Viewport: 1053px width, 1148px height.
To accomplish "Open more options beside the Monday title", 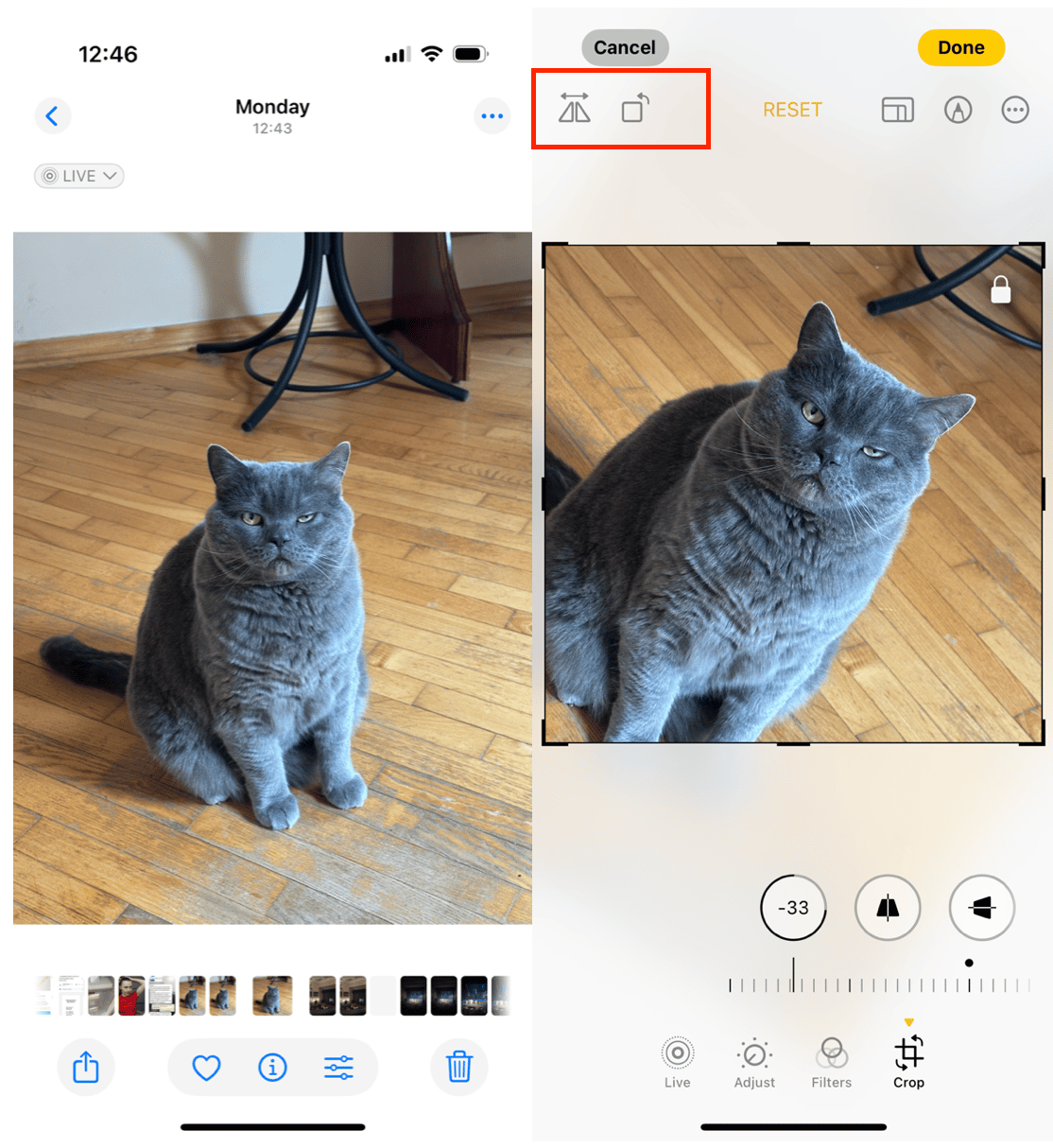I will [x=492, y=116].
